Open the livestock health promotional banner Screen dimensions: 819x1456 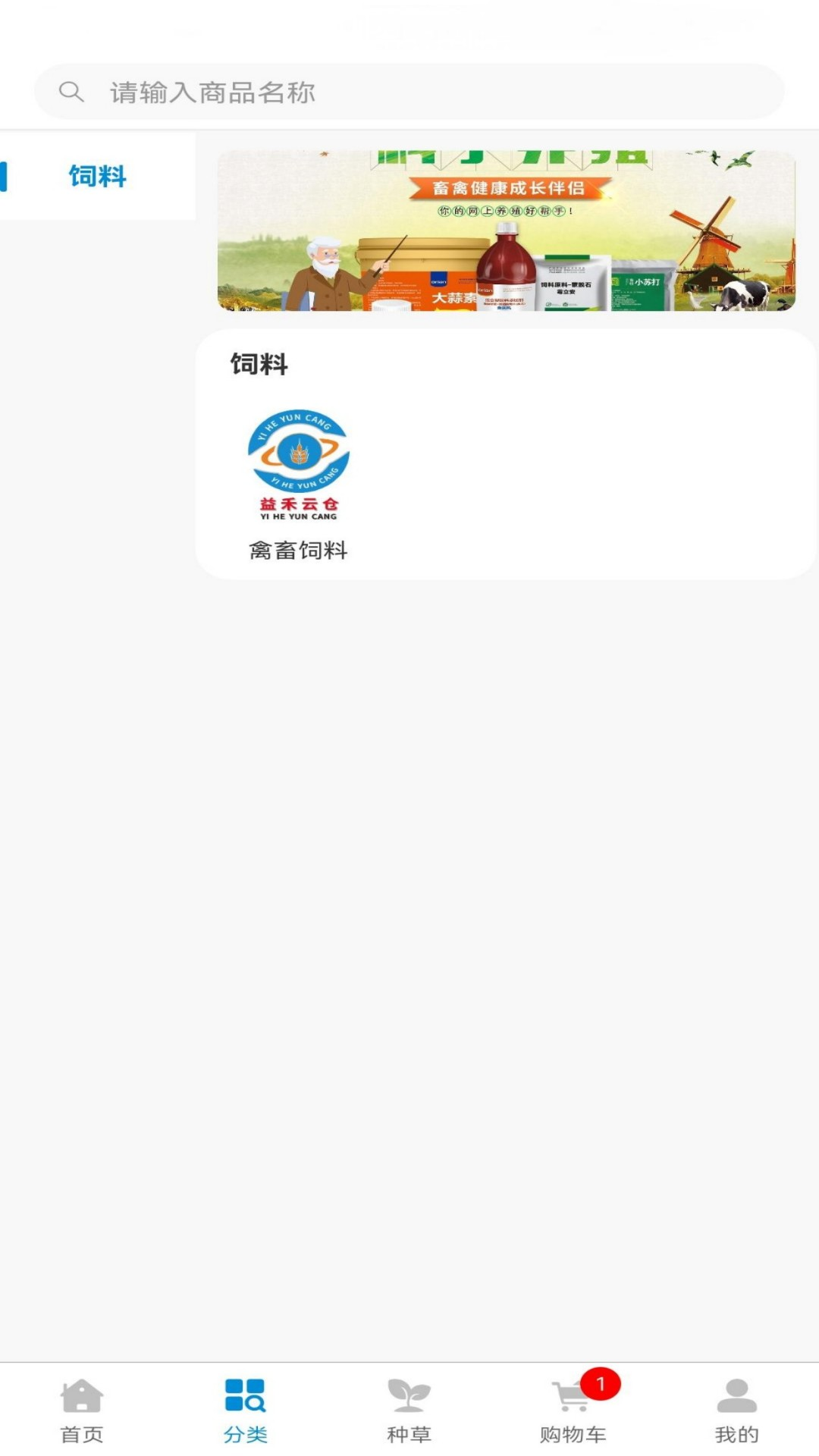tap(506, 231)
